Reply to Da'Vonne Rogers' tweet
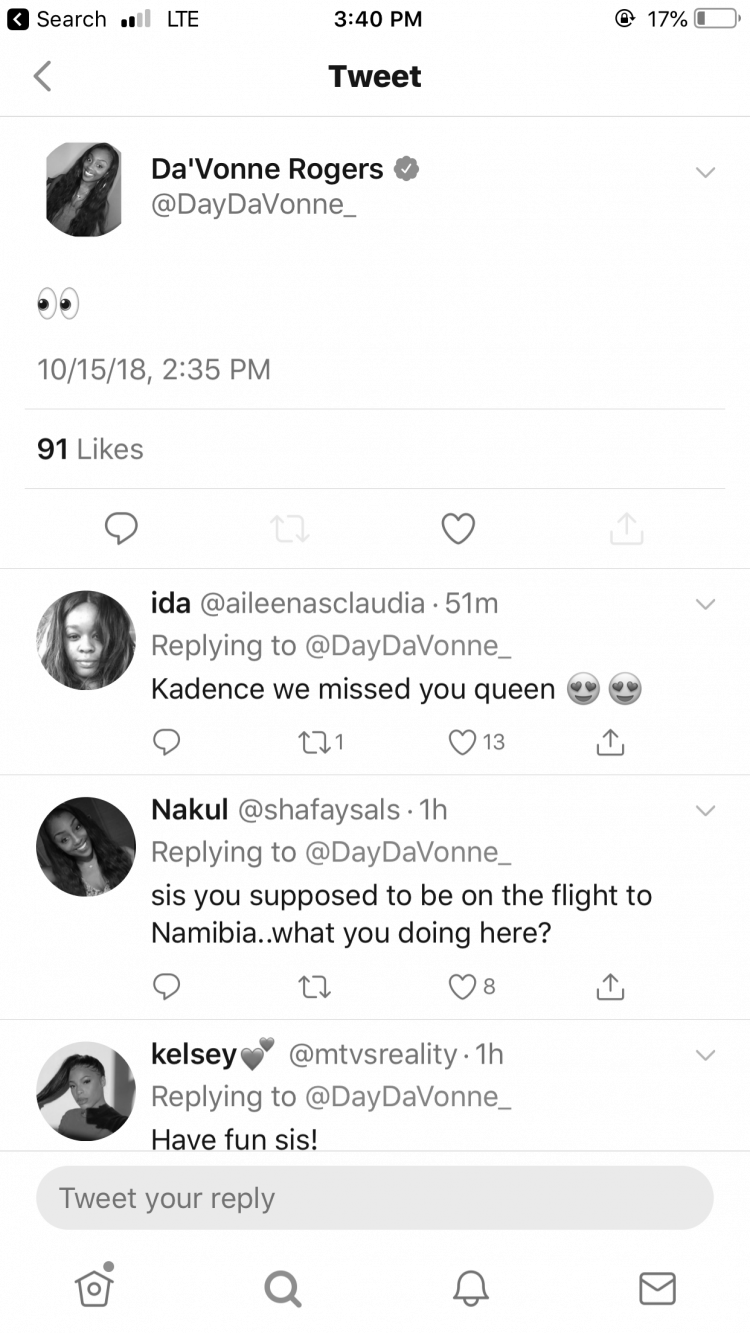 click(x=121, y=528)
